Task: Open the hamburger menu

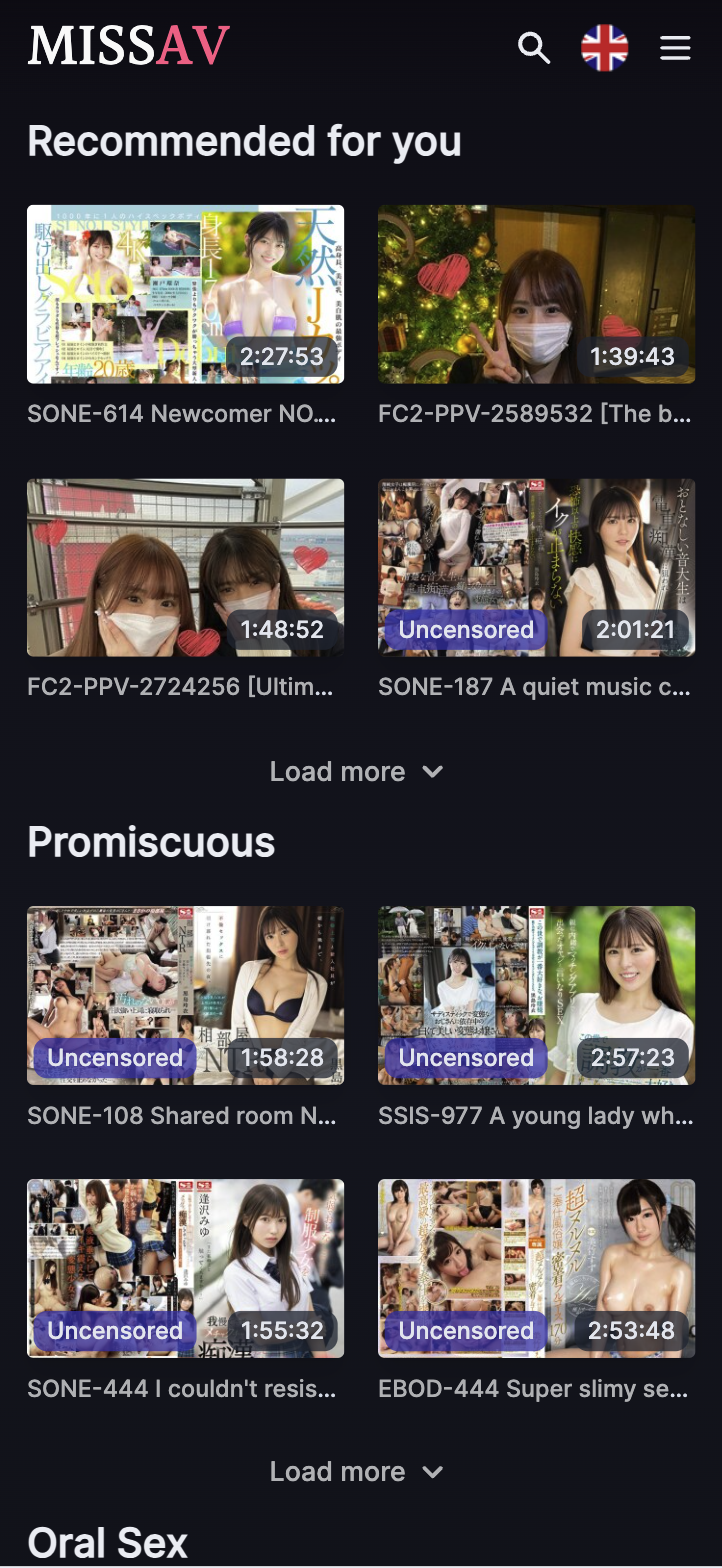Action: 675,48
